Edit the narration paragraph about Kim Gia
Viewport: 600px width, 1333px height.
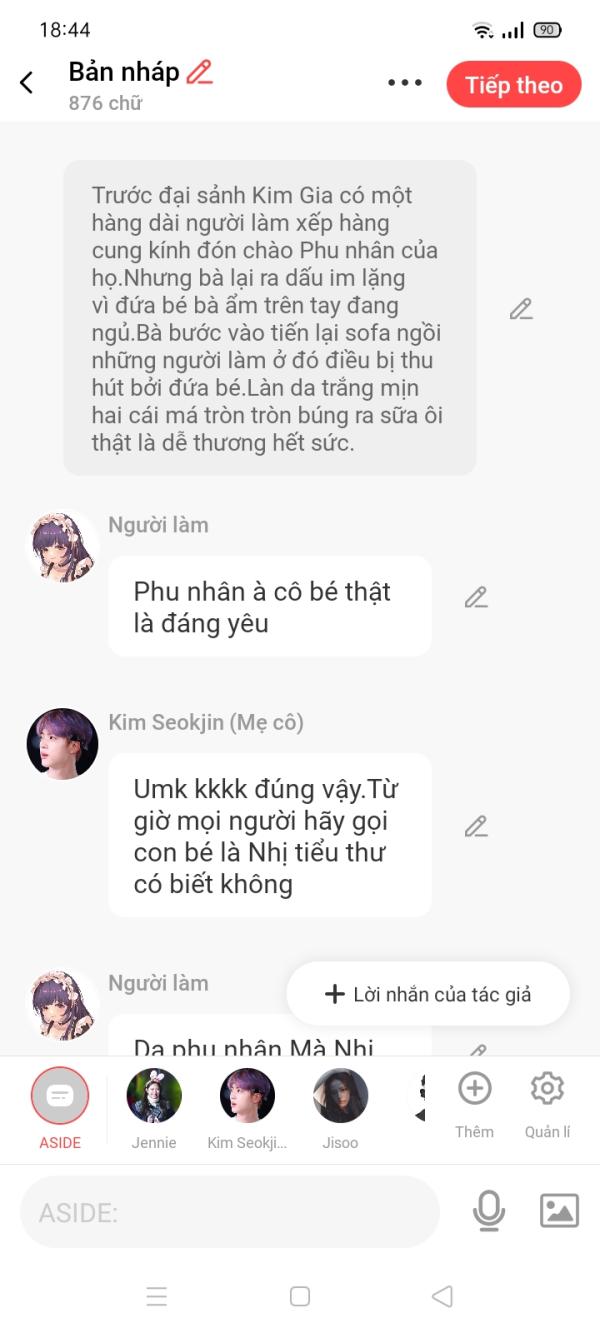tap(520, 310)
